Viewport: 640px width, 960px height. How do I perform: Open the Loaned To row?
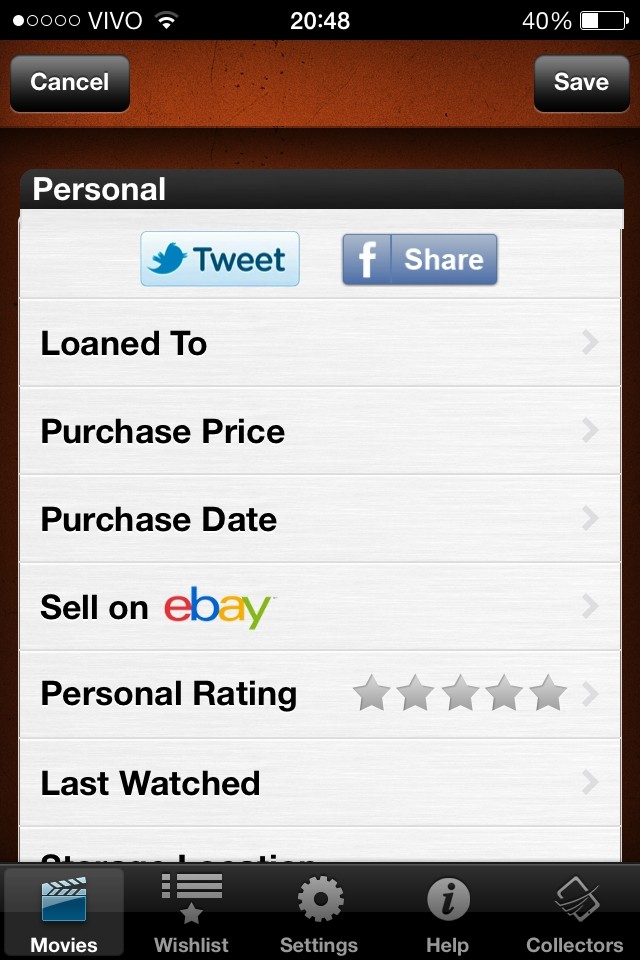(320, 343)
